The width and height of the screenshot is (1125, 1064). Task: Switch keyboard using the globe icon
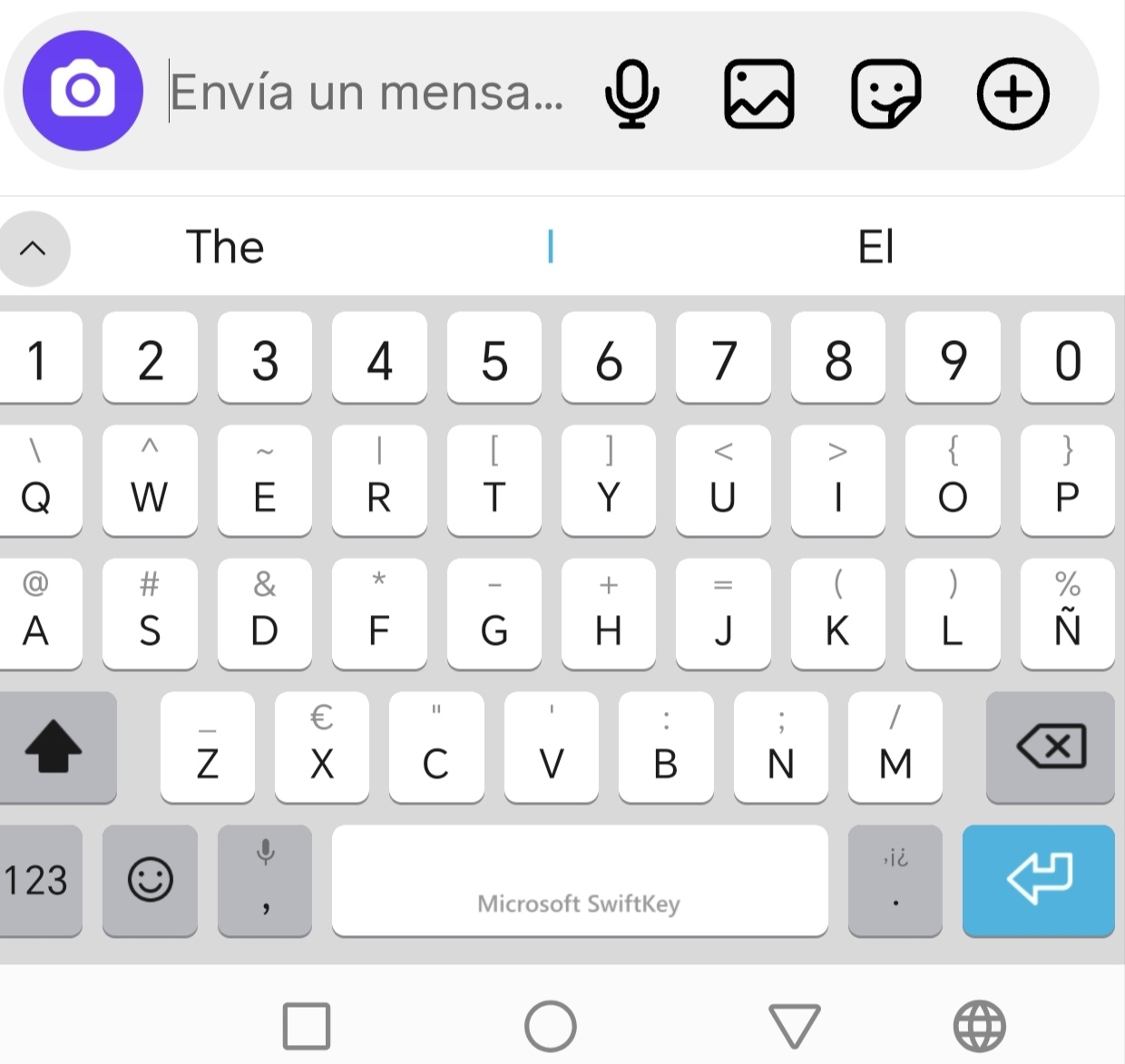(x=980, y=1026)
